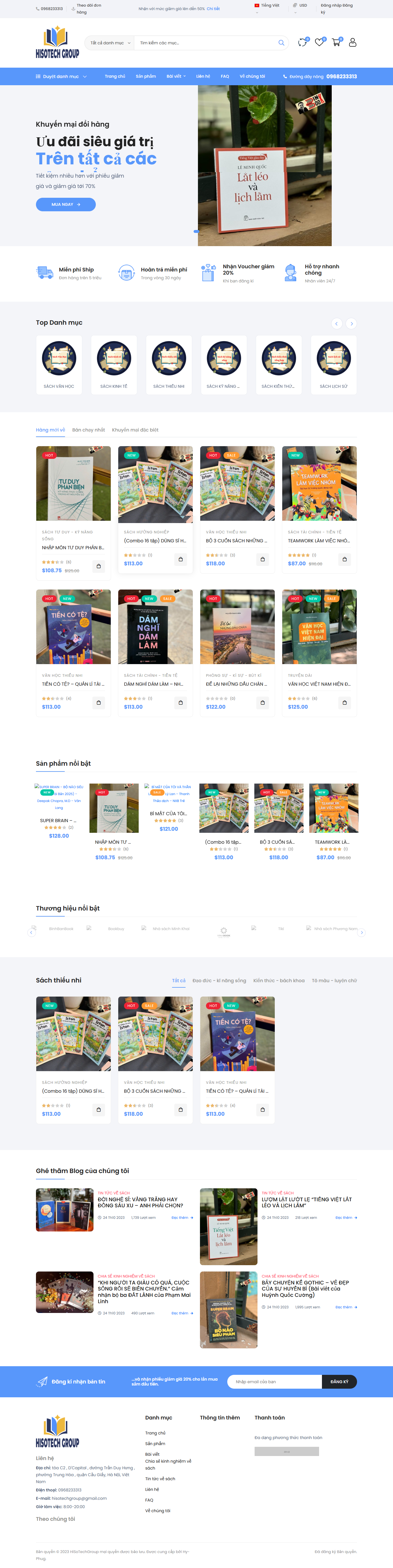Add TEAMWORK LÀM VIỆC NHÓM to cart
393x1568 pixels.
344,559
